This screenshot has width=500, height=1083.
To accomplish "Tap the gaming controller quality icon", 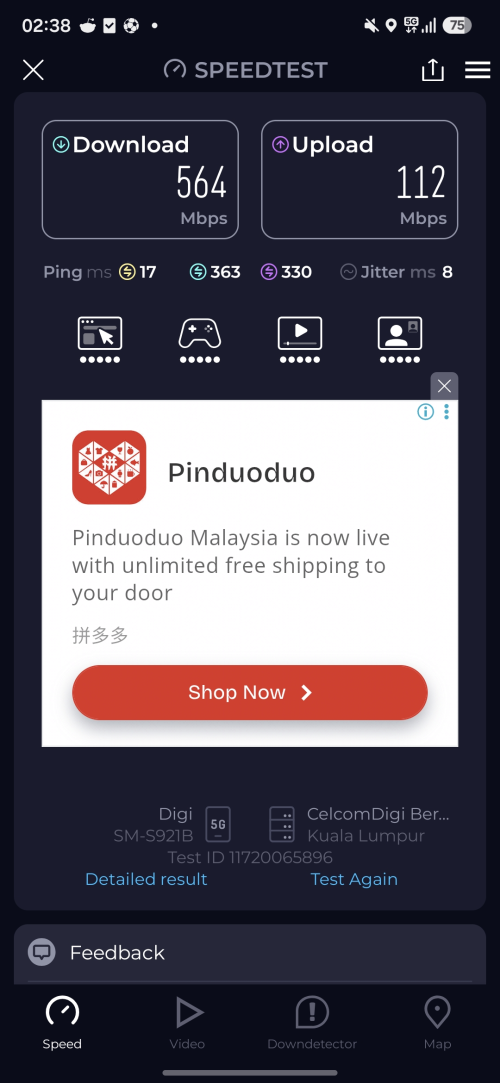I will [x=200, y=339].
